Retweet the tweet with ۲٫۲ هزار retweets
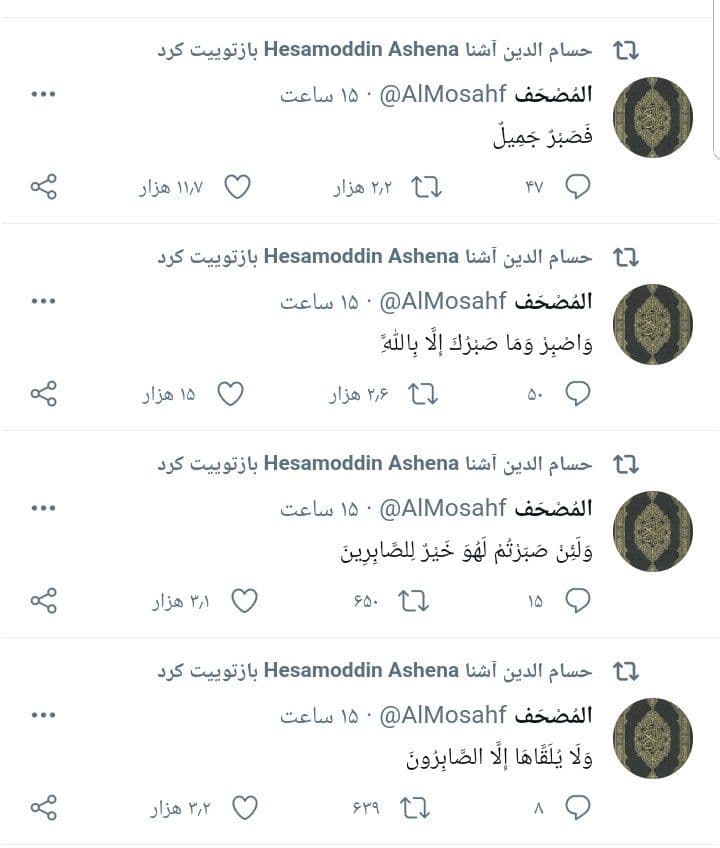Viewport: 720px width, 848px height. click(x=427, y=187)
